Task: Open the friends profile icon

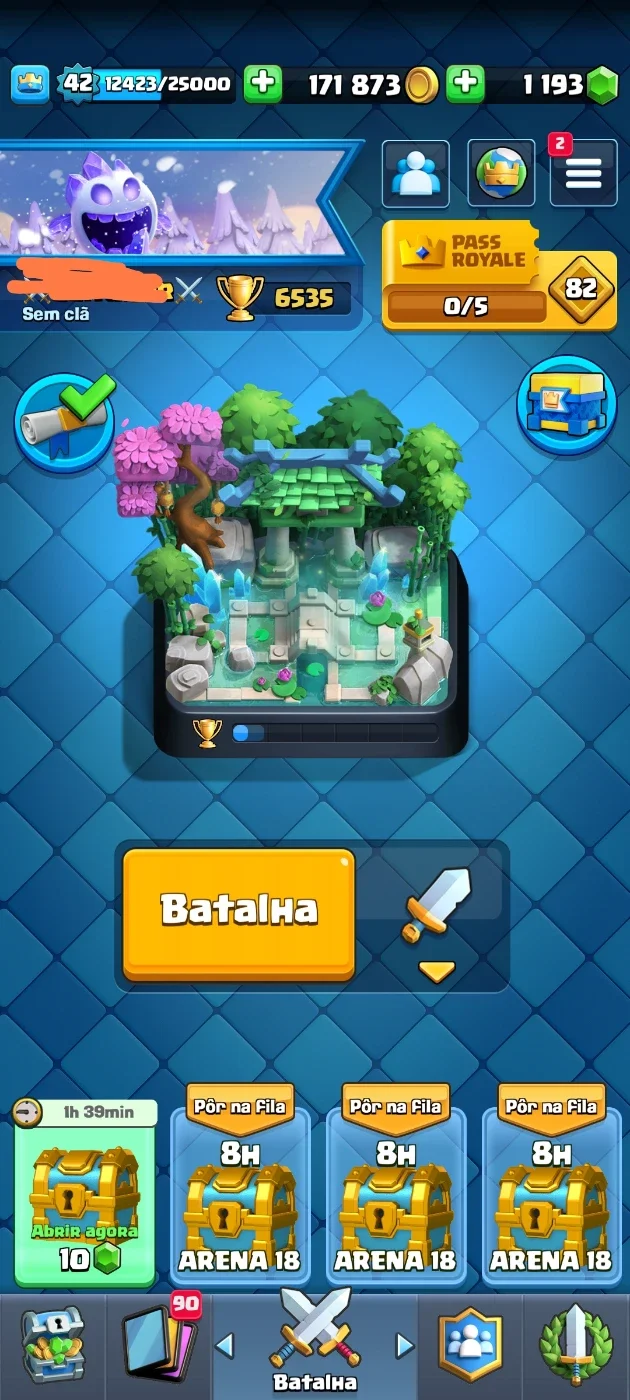Action: click(416, 173)
